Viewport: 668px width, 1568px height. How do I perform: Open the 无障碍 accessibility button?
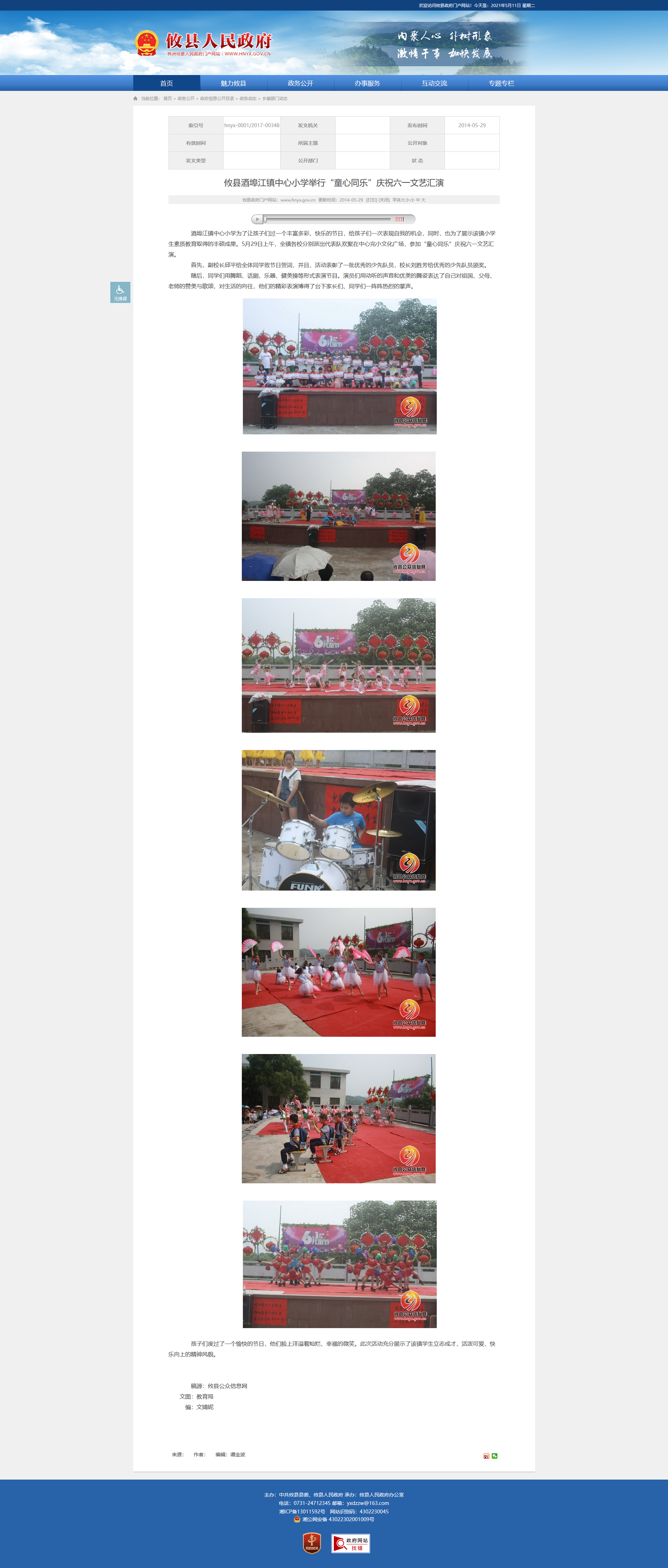(120, 292)
